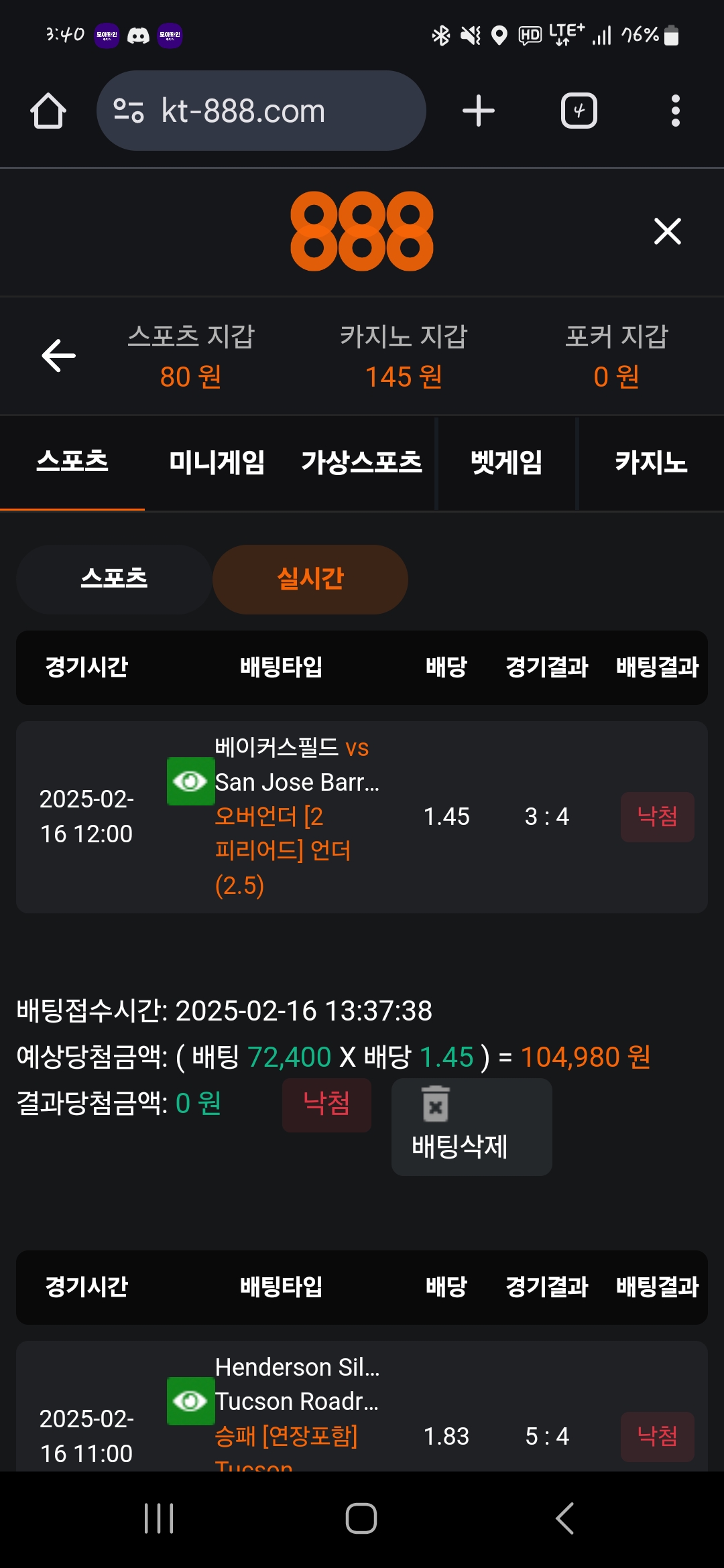Image resolution: width=724 pixels, height=1568 pixels.
Task: Switch to the 벳게임 tab
Action: (506, 462)
